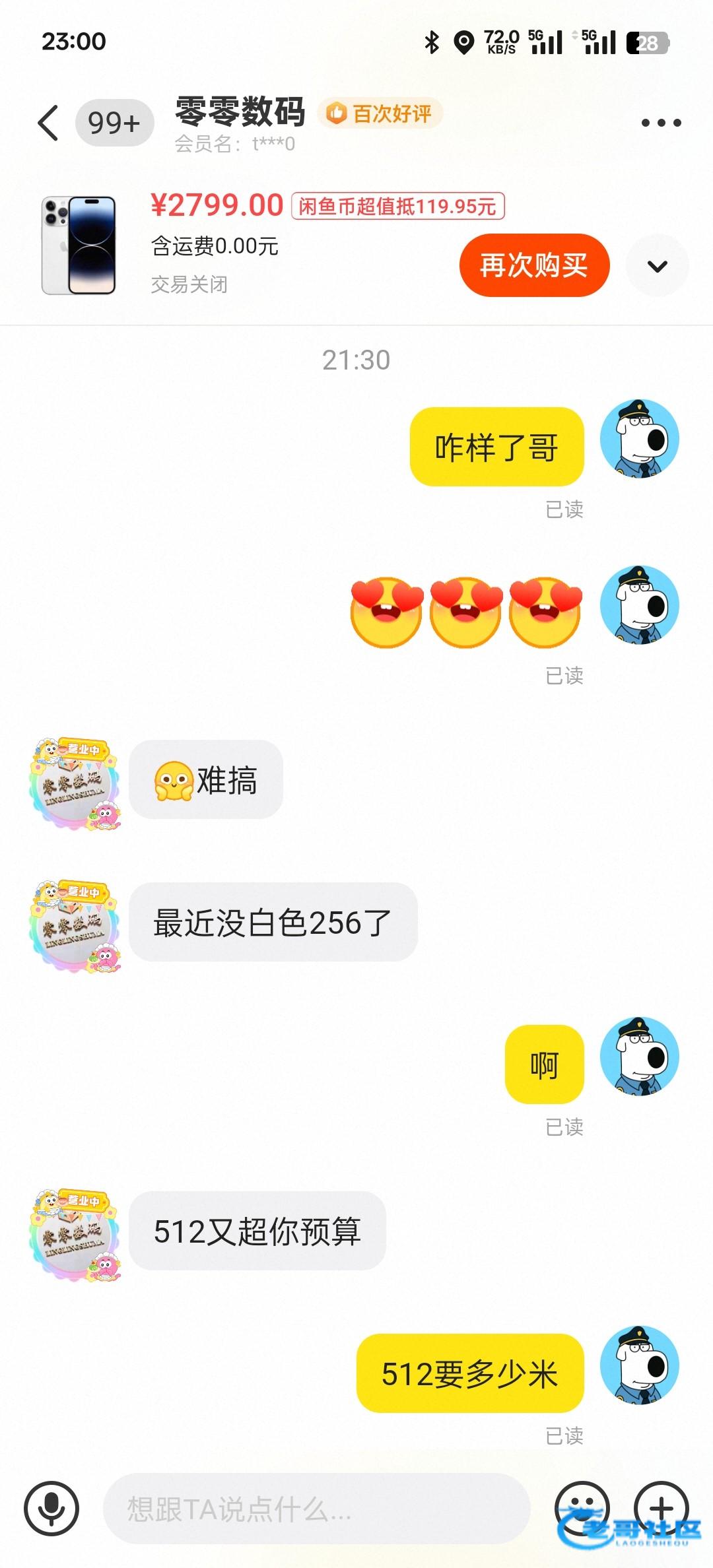713x1568 pixels.
Task: Open the plus attachments menu
Action: pyautogui.click(x=662, y=1507)
